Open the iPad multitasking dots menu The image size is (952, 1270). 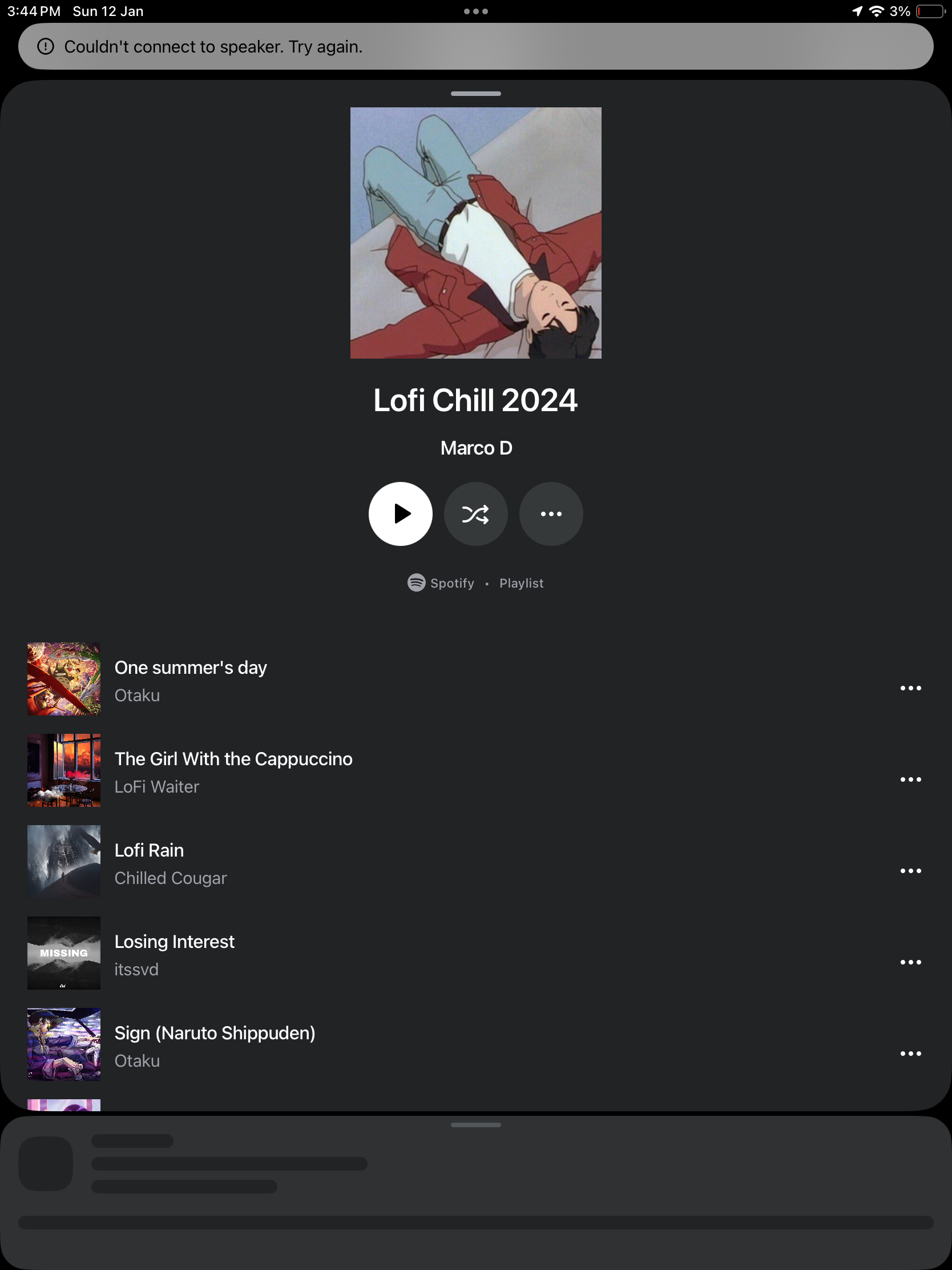pos(475,11)
